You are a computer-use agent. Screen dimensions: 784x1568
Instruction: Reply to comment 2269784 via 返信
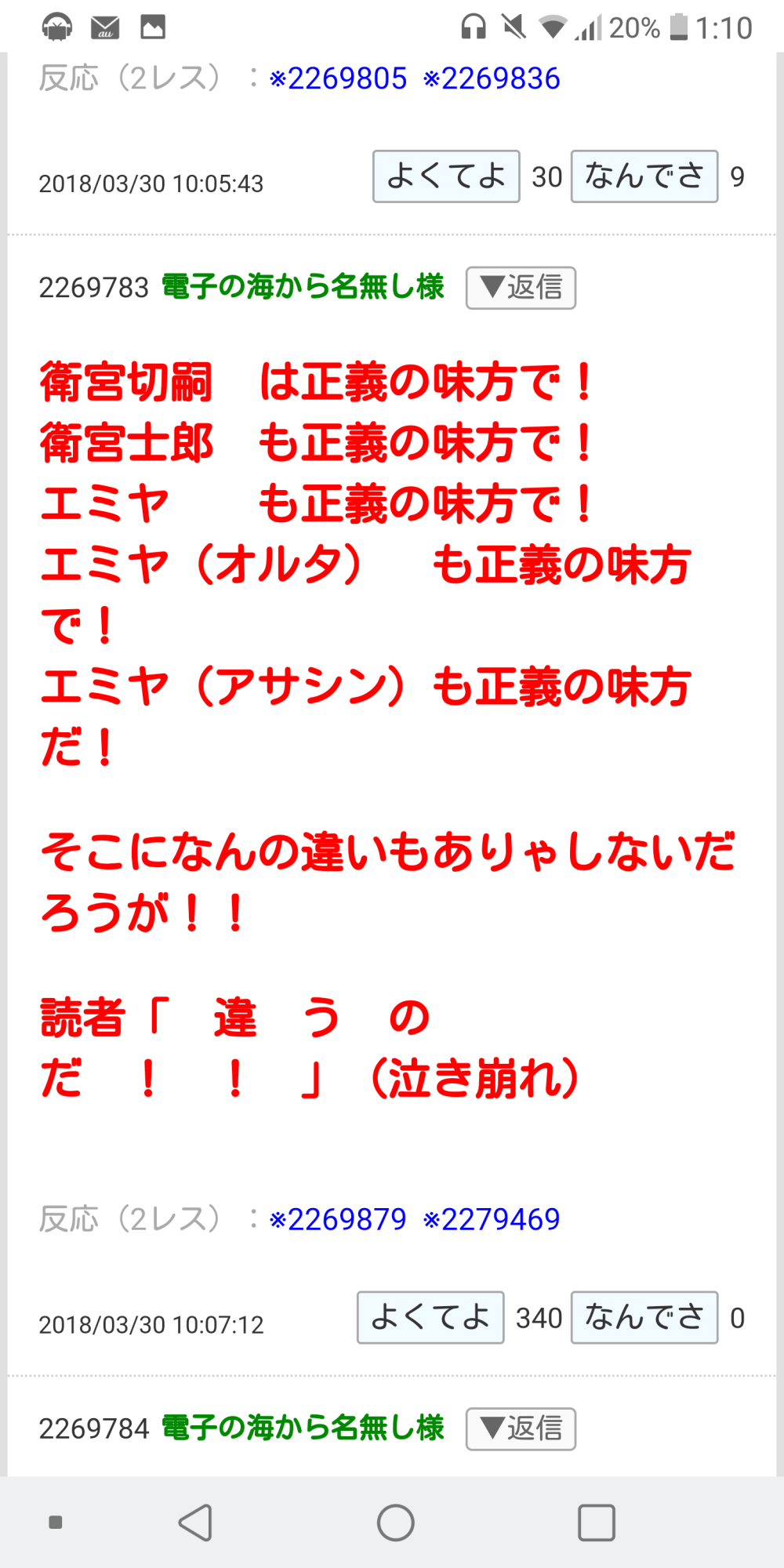pos(521,1428)
